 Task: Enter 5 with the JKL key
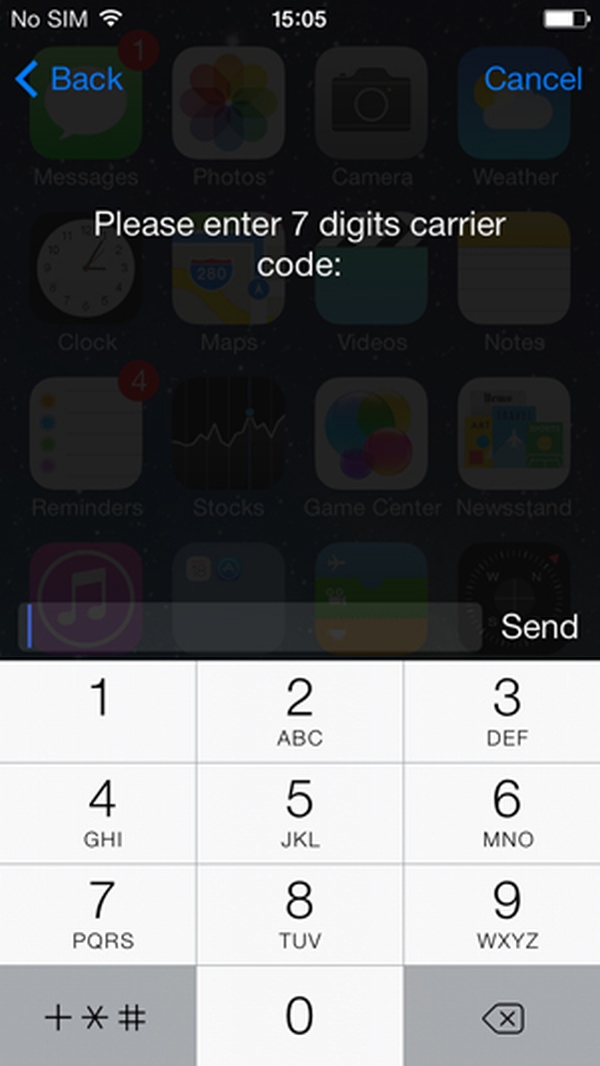[300, 813]
